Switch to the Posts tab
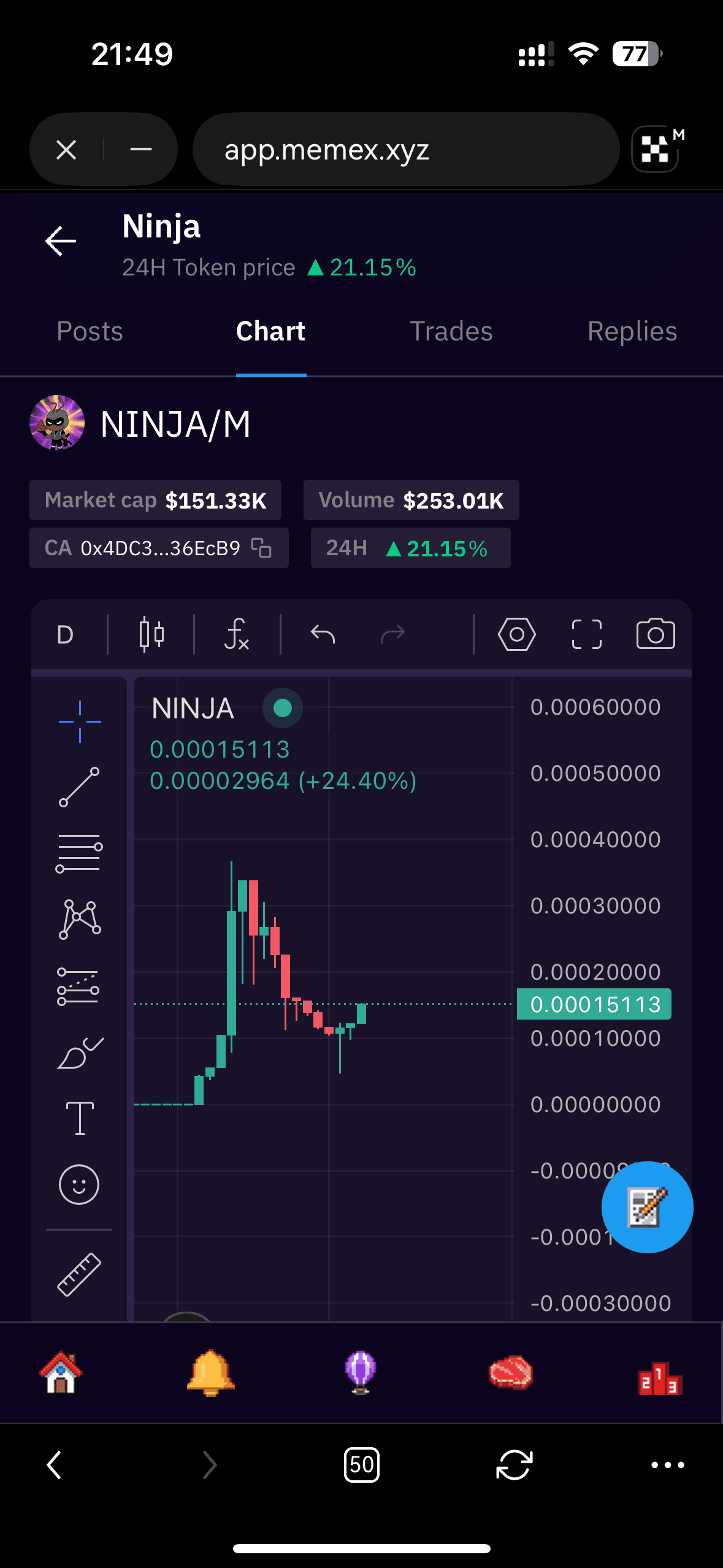Screen dimensions: 723x1568 (90, 332)
